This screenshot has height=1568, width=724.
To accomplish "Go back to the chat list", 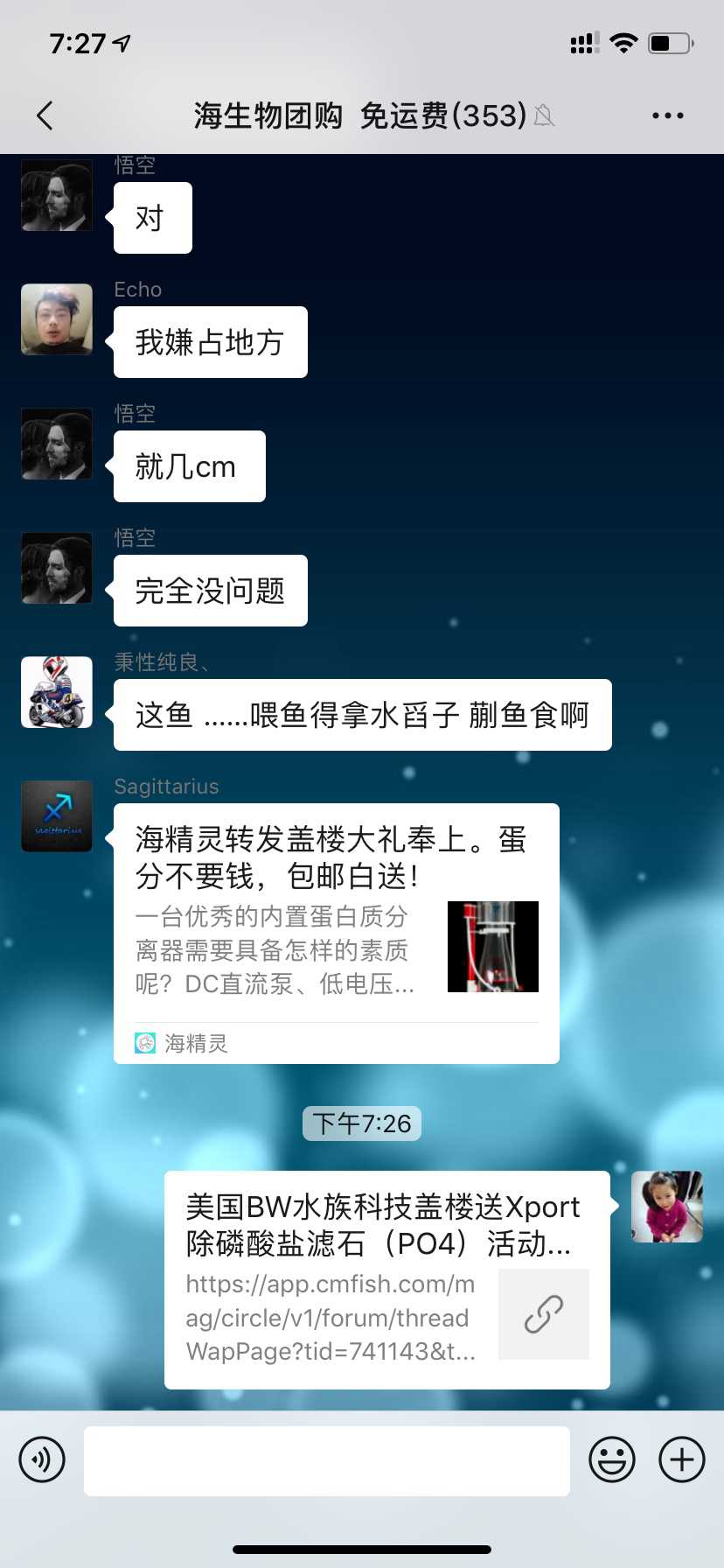I will point(45,115).
